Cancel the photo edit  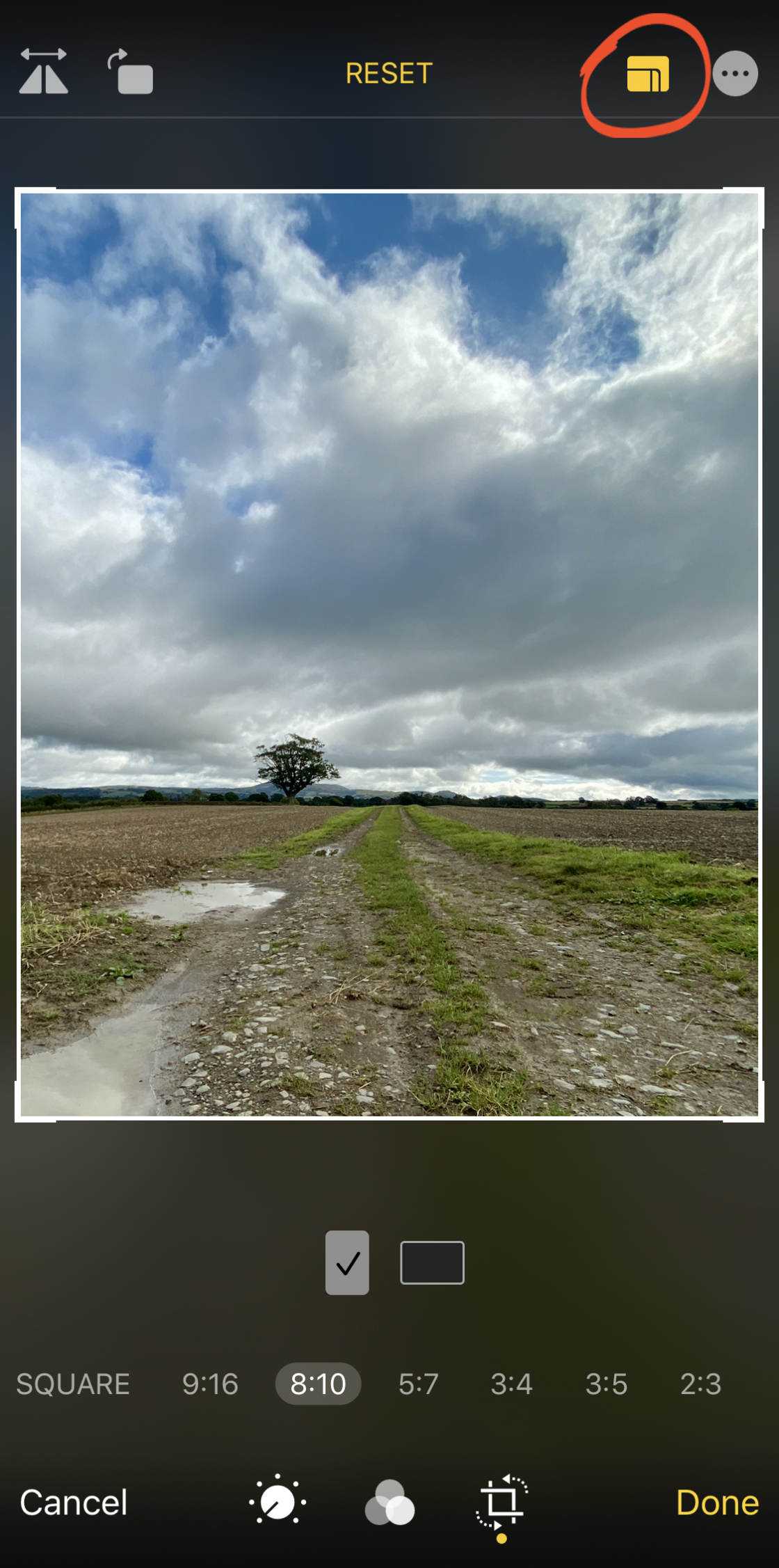[74, 1503]
